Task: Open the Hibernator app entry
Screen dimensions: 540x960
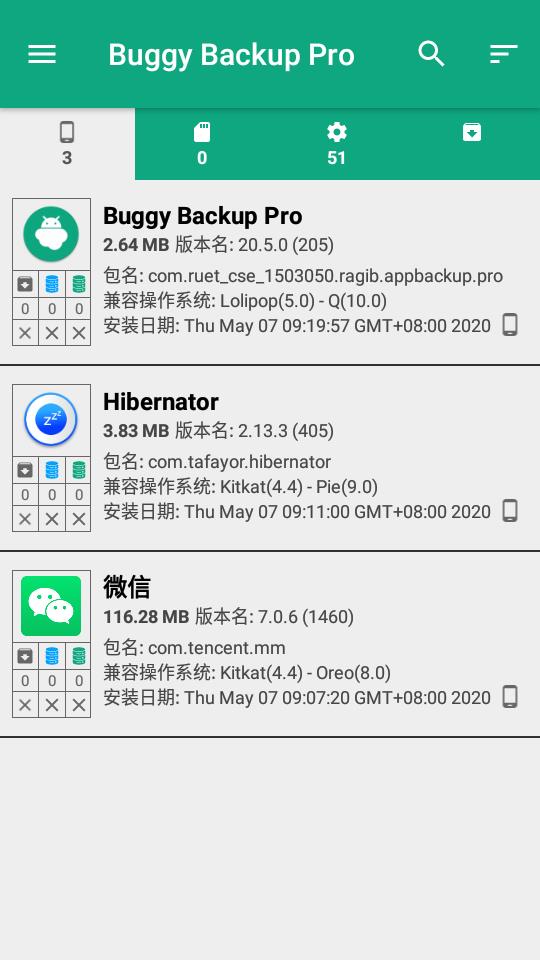Action: [270, 458]
